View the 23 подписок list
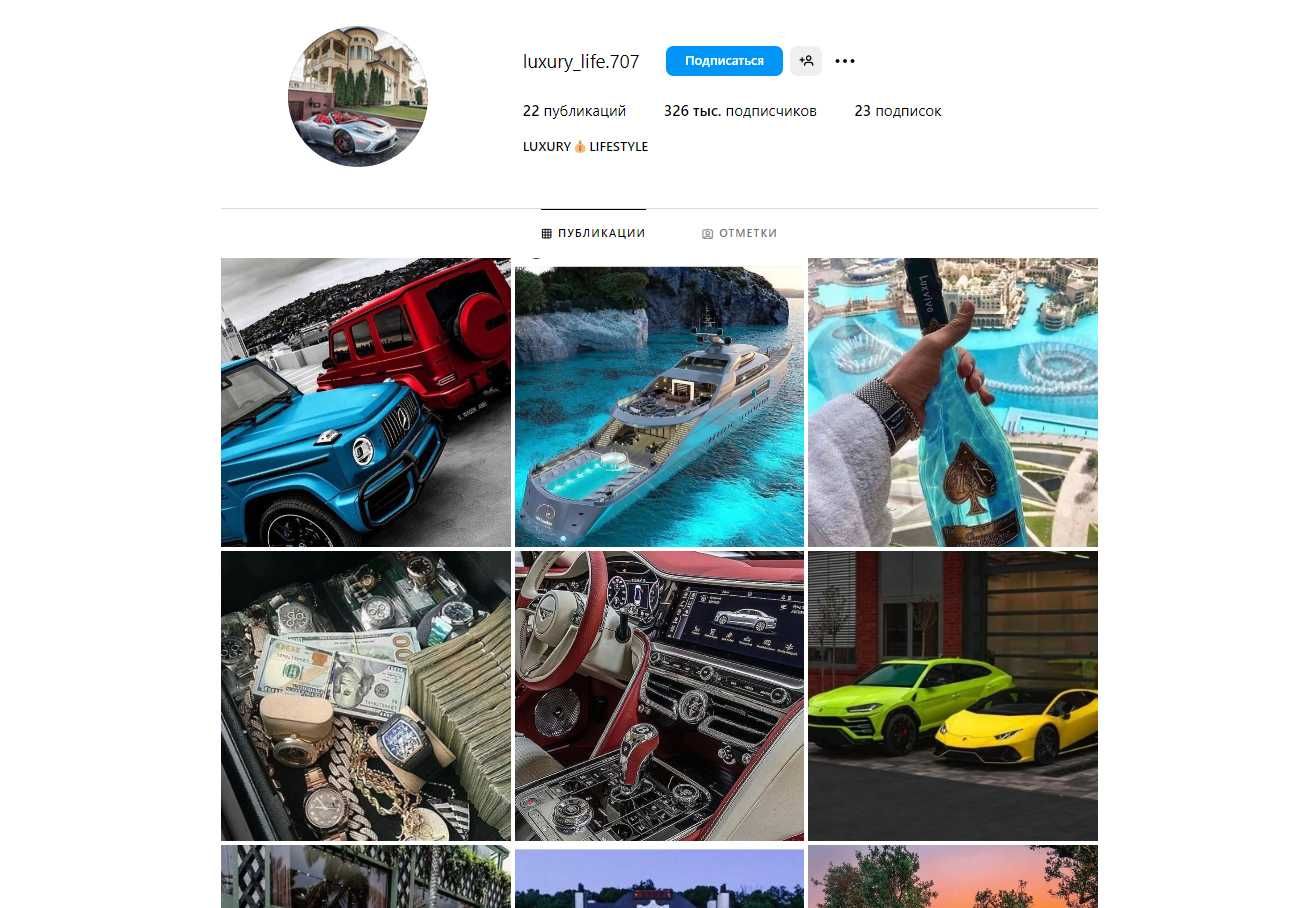Viewport: 1315px width, 908px height. coord(897,111)
